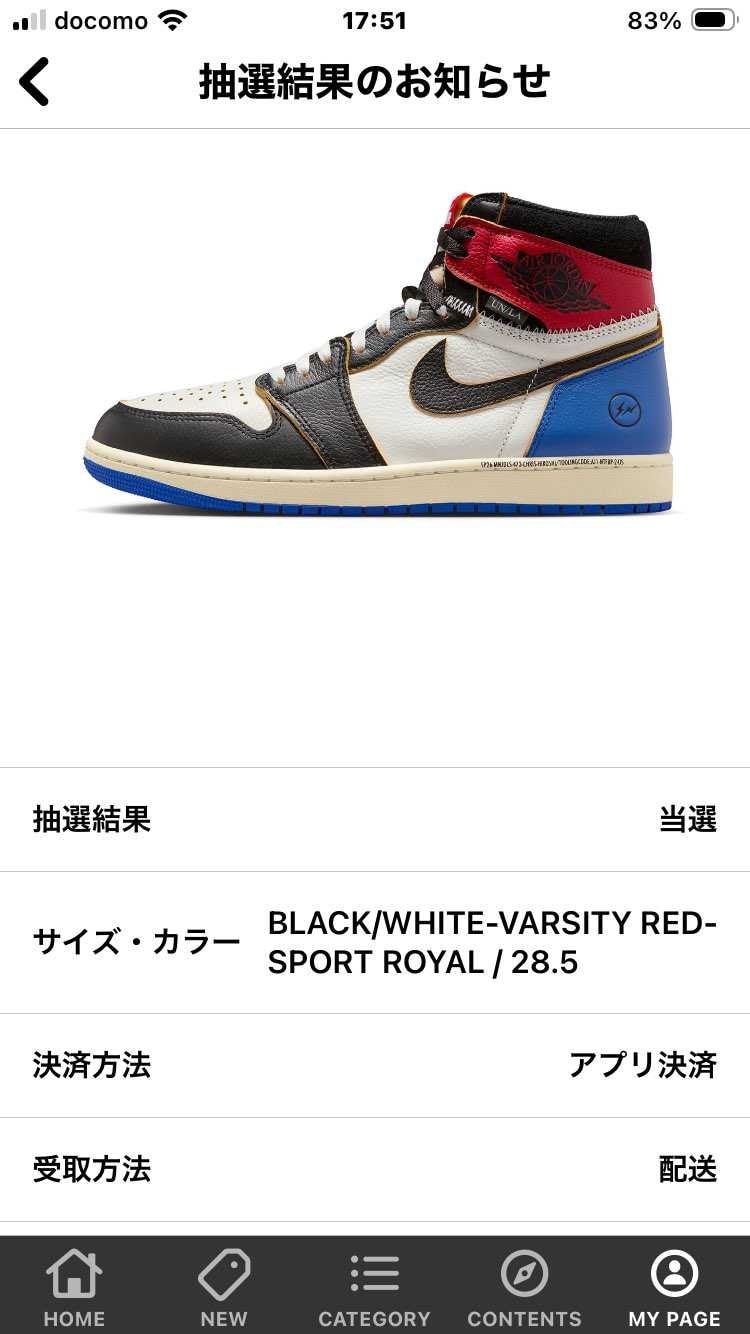Tap the アプリ決済 payment method entry

pyautogui.click(x=645, y=1066)
